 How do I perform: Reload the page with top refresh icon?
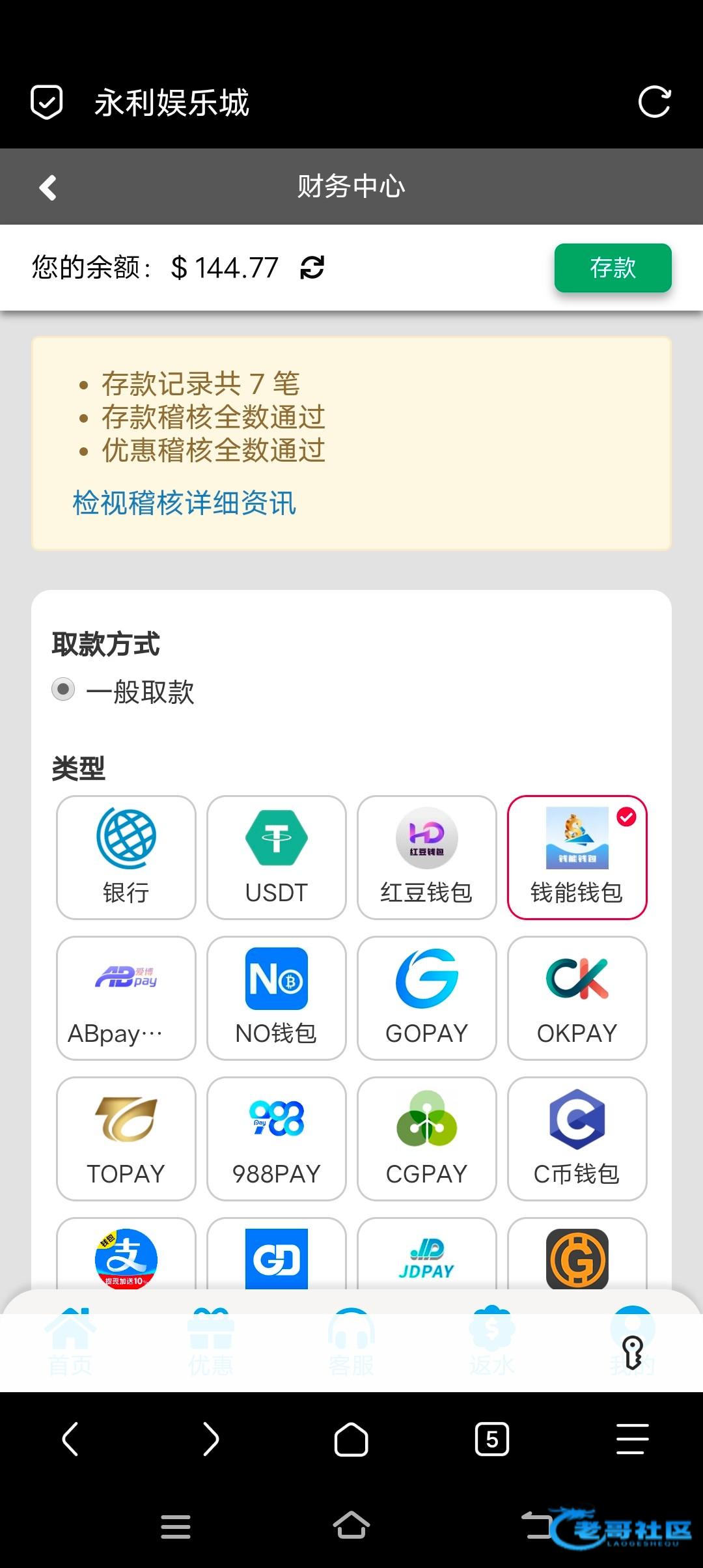(654, 102)
